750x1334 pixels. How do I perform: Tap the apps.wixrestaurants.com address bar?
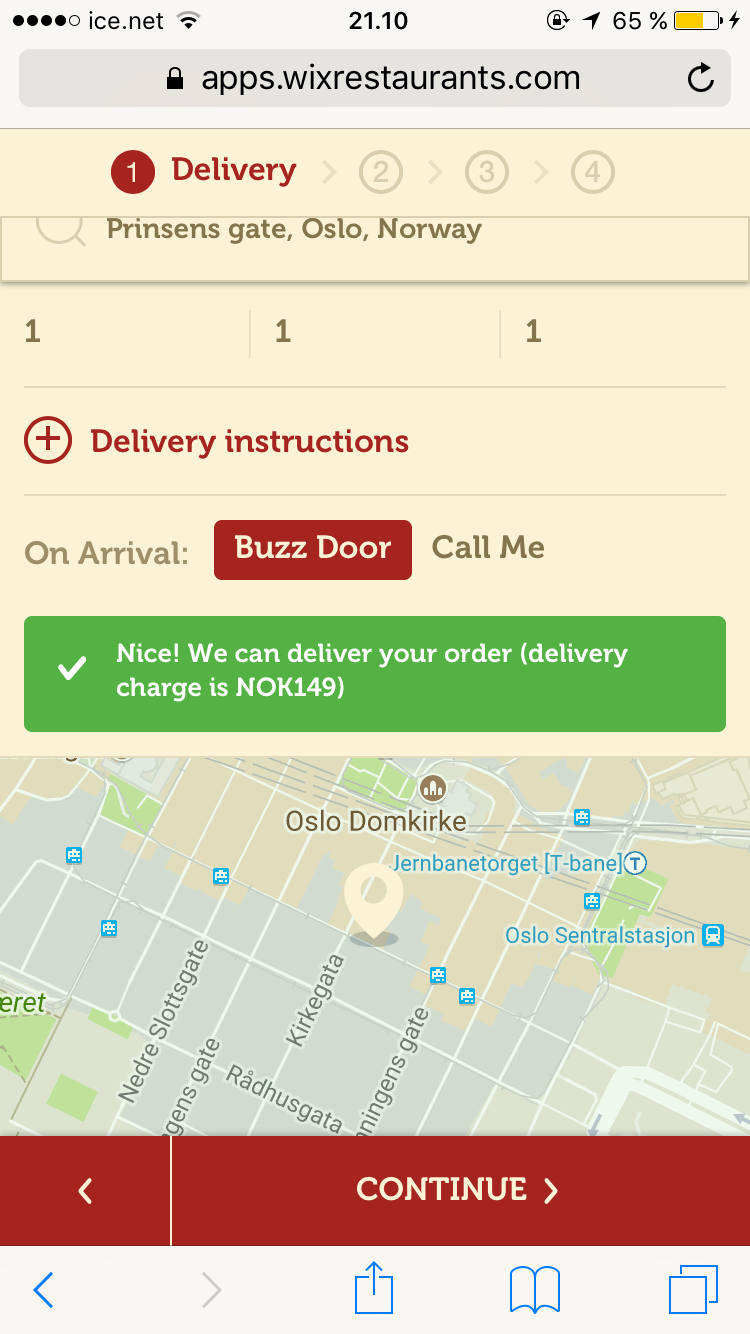pos(375,78)
